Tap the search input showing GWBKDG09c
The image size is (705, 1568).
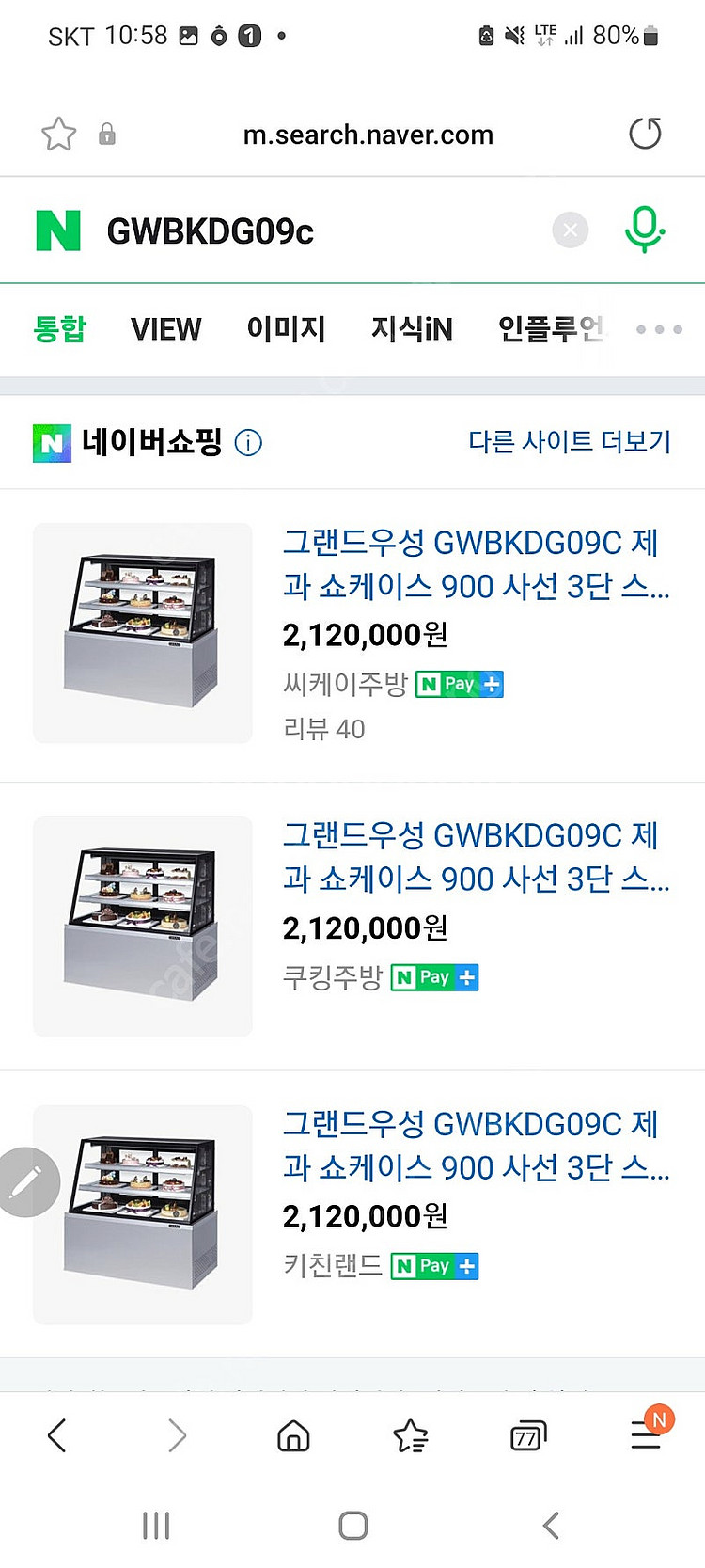click(x=282, y=230)
